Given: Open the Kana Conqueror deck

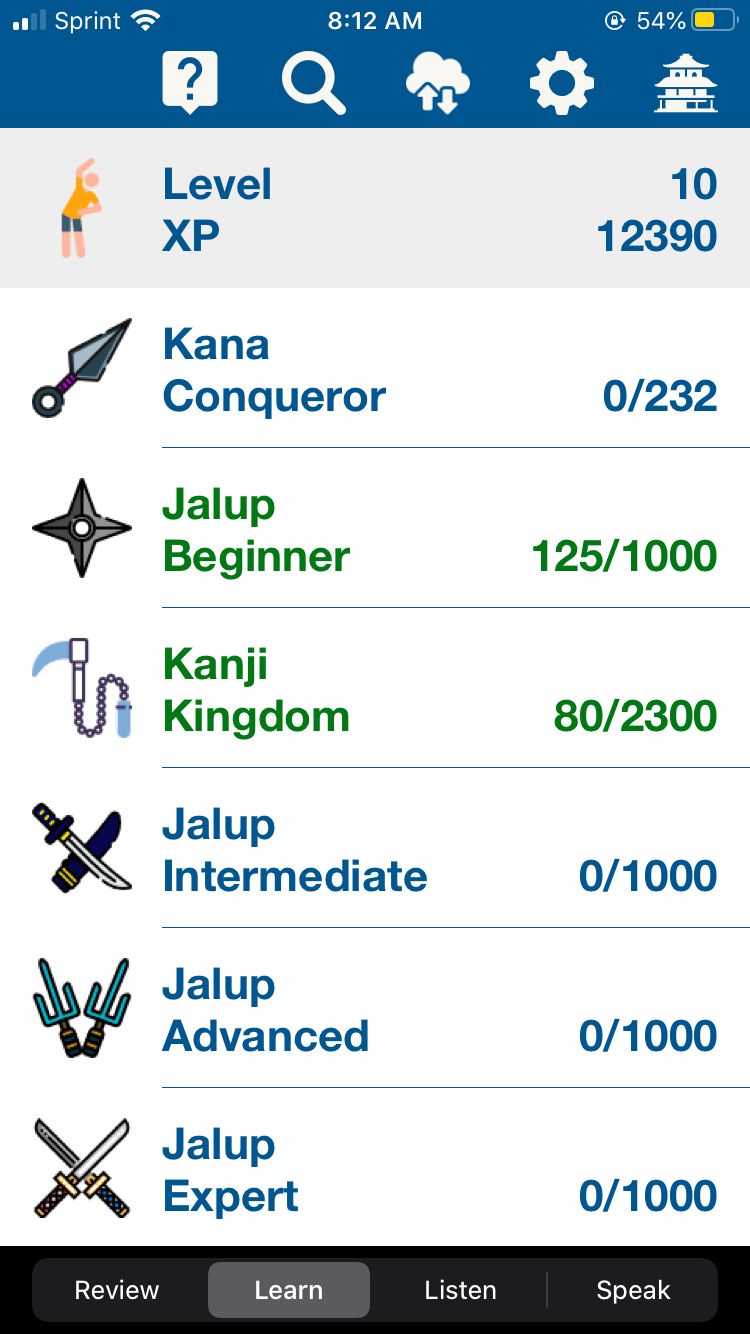Looking at the screenshot, I should (x=375, y=369).
